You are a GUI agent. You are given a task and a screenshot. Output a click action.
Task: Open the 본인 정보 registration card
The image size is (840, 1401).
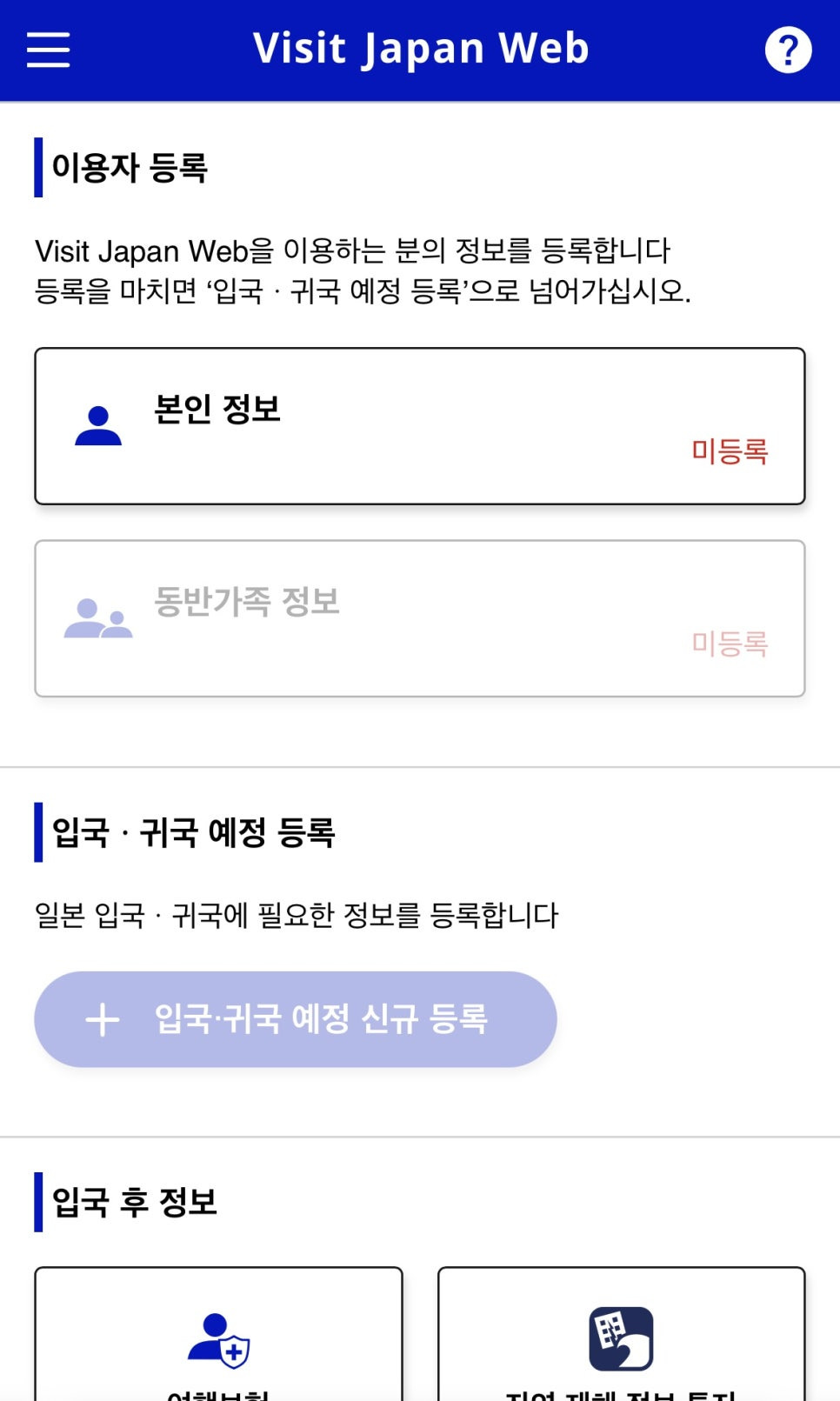pos(420,426)
